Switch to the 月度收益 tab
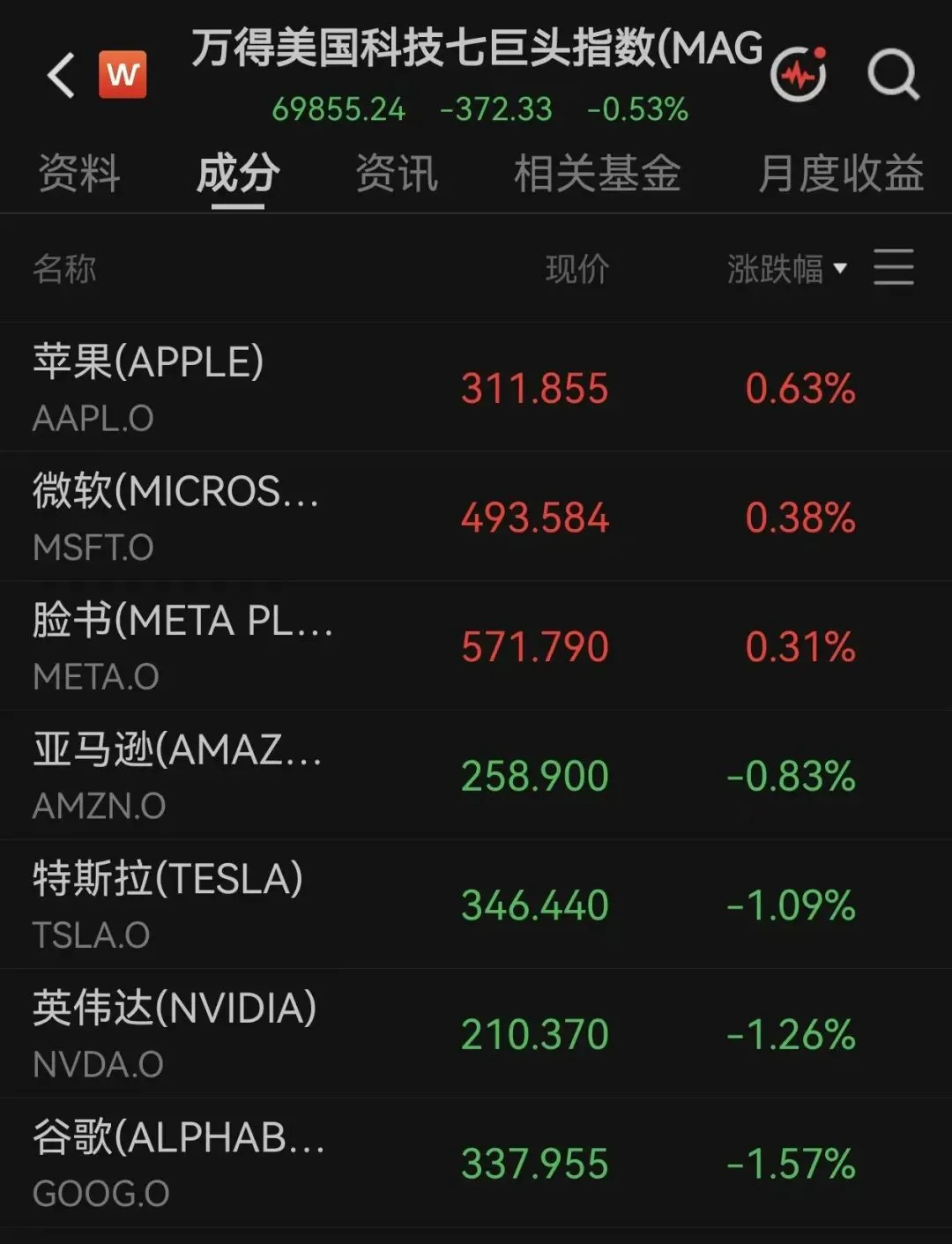Image resolution: width=952 pixels, height=1244 pixels. tap(841, 173)
